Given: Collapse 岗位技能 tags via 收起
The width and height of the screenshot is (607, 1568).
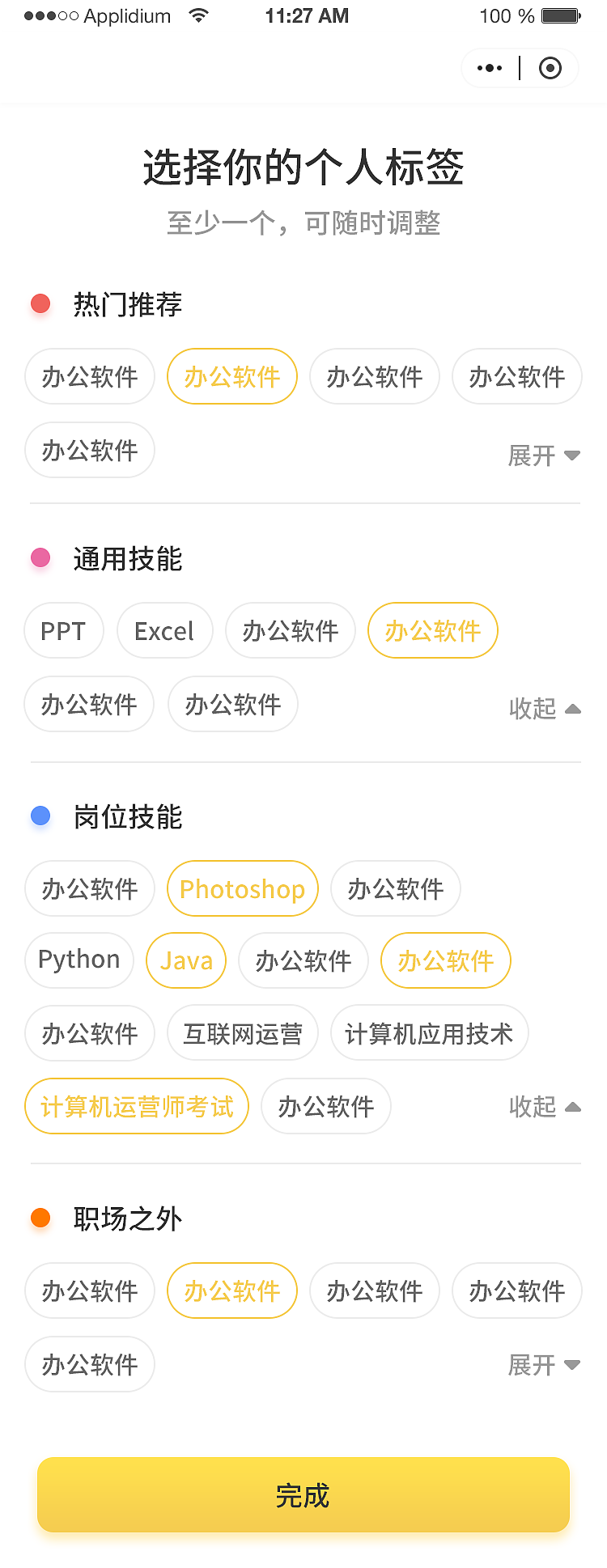Looking at the screenshot, I should point(545,1106).
